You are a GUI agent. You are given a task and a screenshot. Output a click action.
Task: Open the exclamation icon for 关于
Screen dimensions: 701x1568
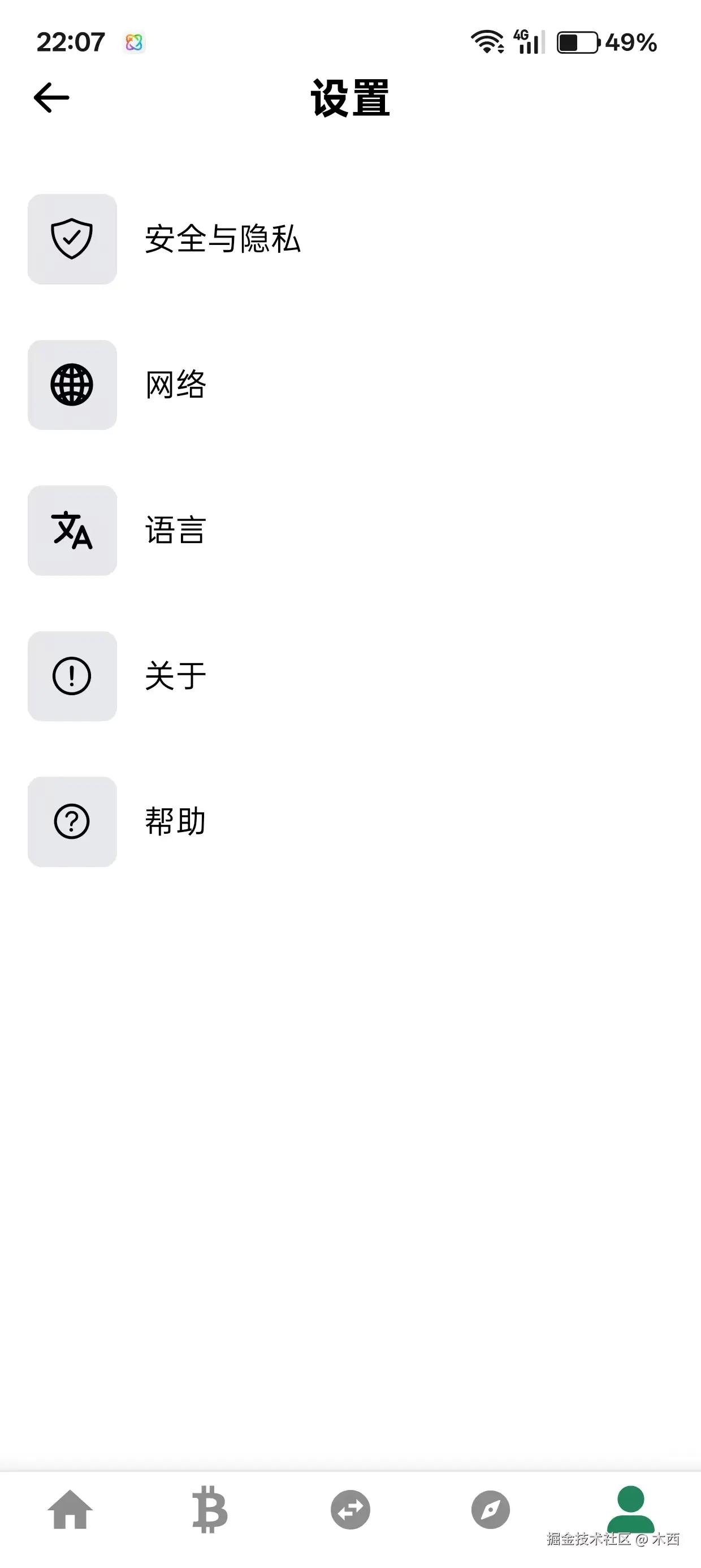[72, 677]
